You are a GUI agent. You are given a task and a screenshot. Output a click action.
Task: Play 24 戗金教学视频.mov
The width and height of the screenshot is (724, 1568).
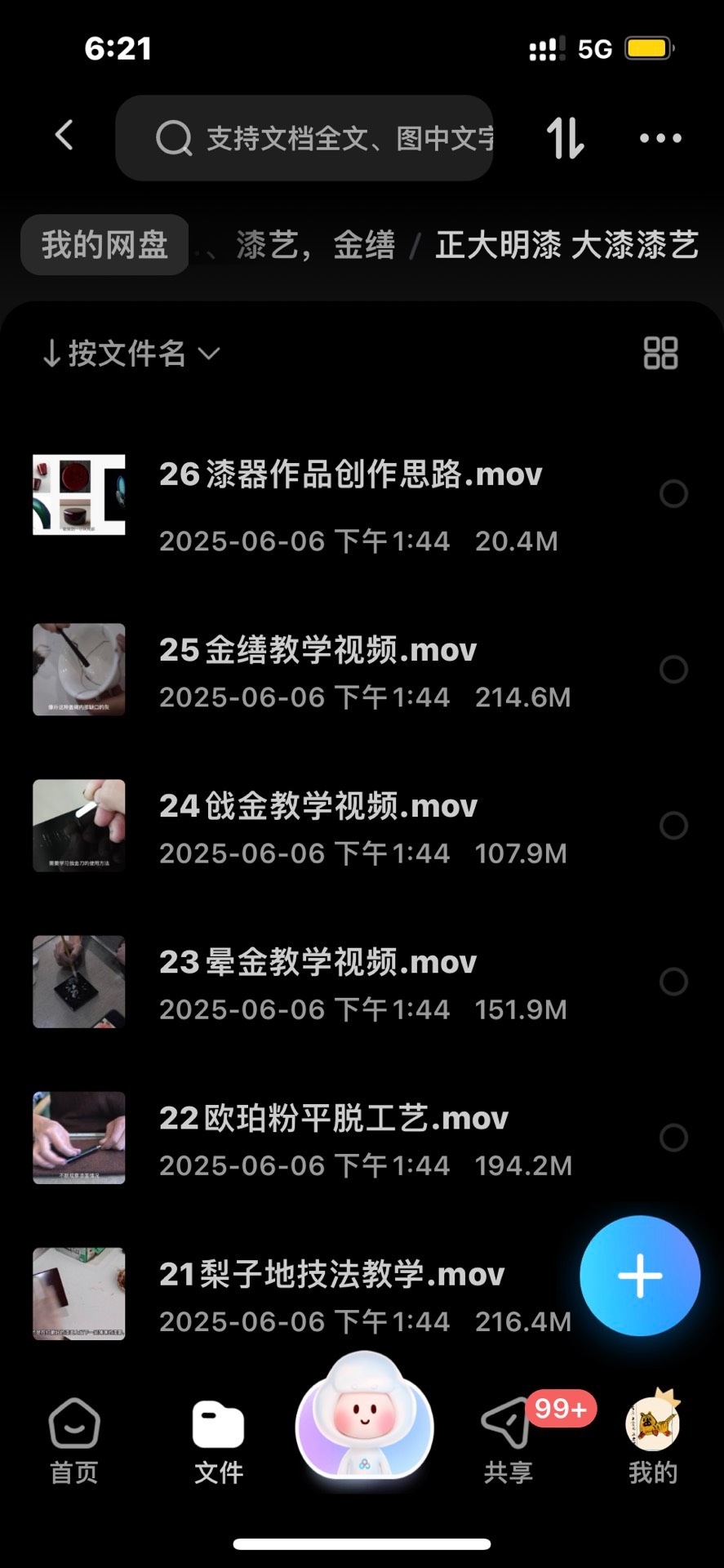[x=318, y=807]
